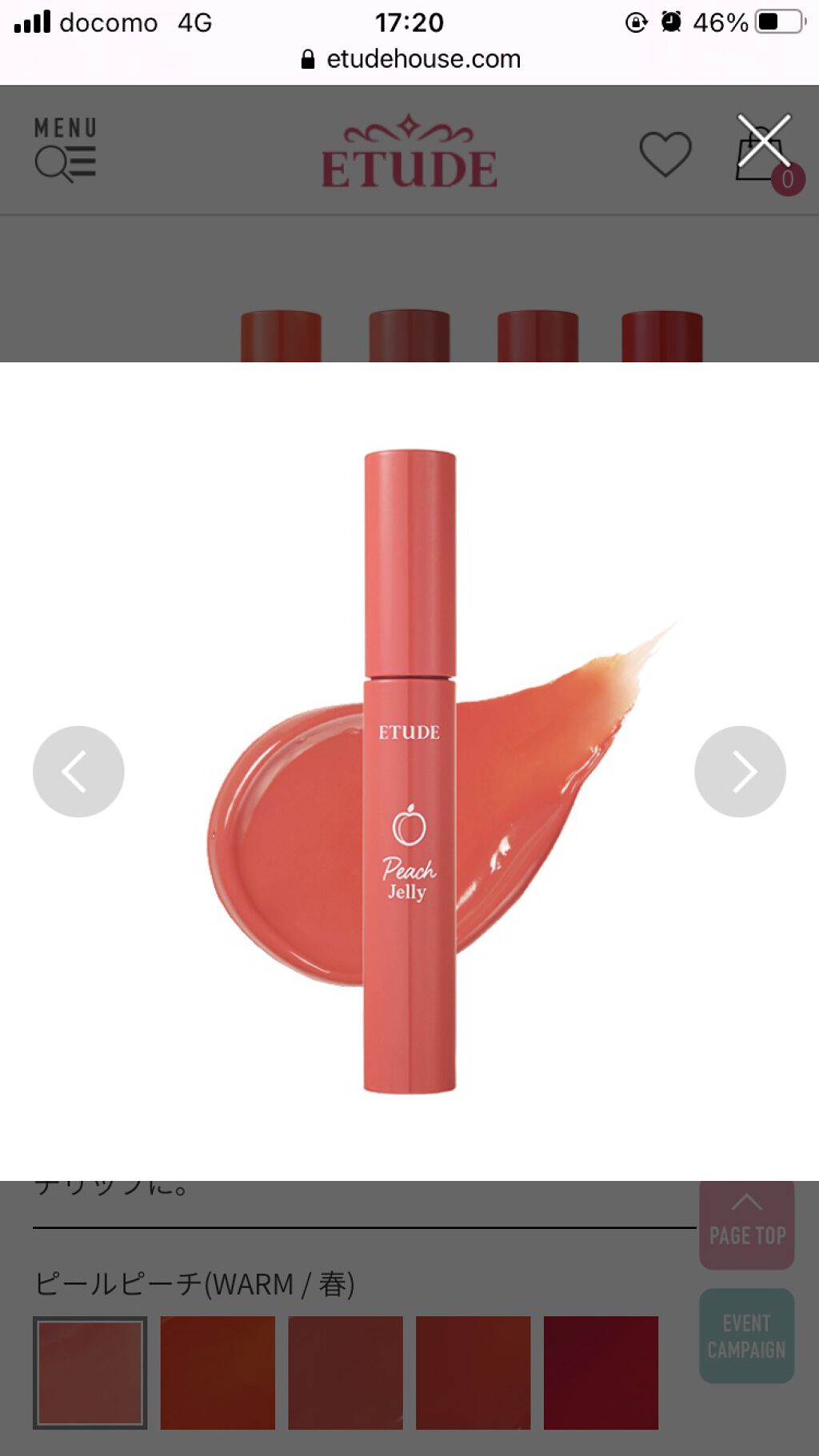Choose the brownish-red middle color swatch

coord(346,1372)
